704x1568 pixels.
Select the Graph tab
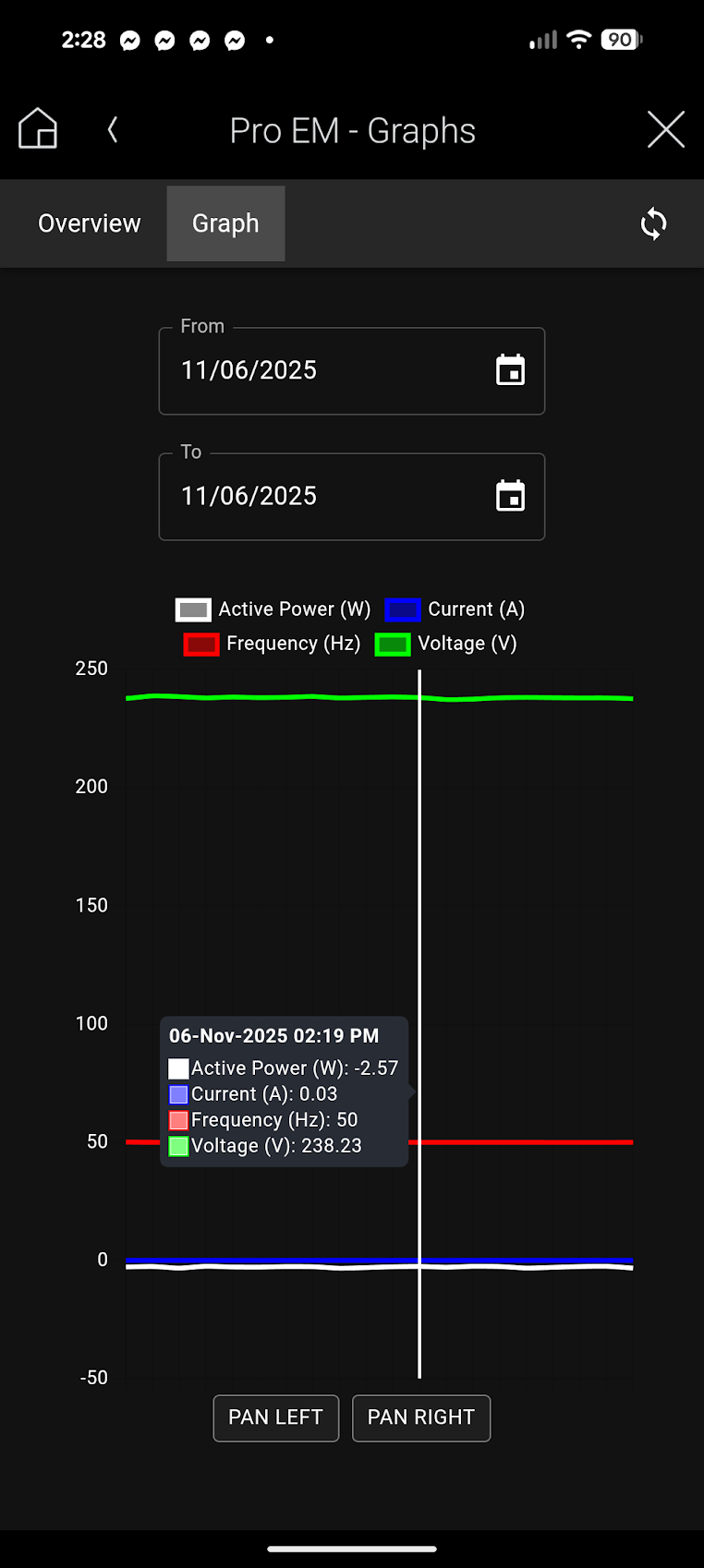tap(225, 223)
